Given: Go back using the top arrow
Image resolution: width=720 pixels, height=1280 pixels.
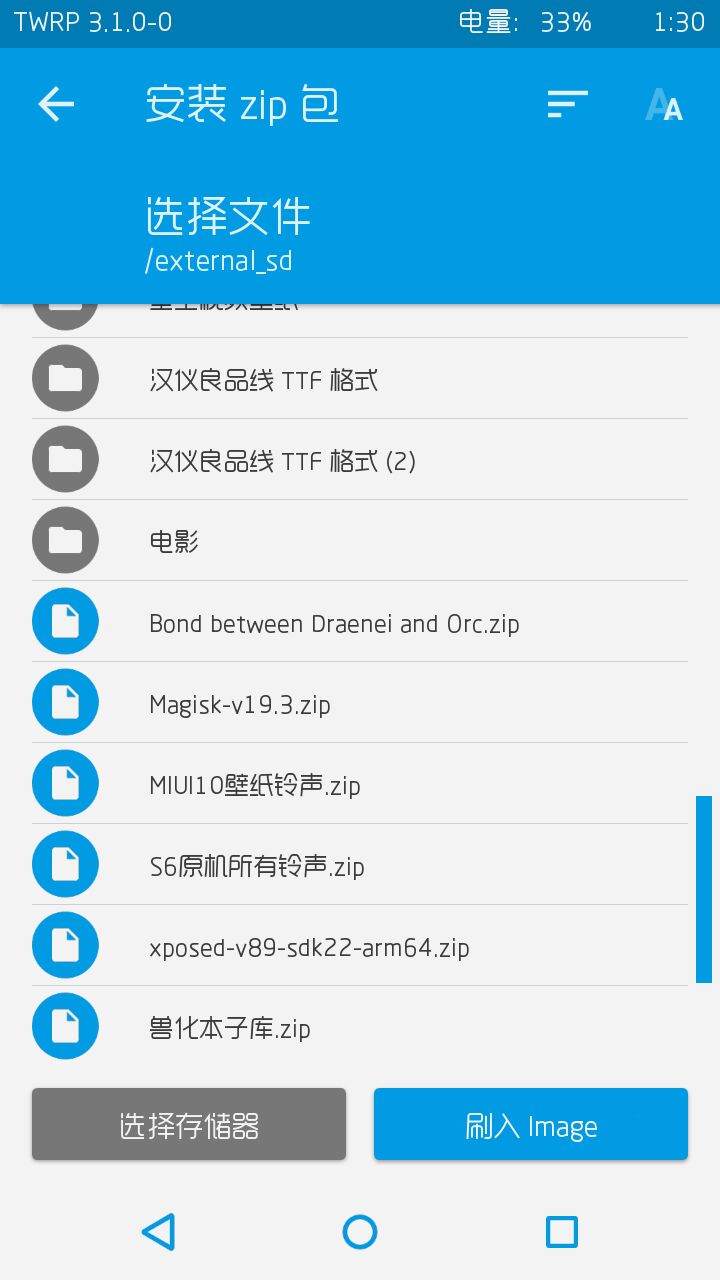Looking at the screenshot, I should coord(56,104).
